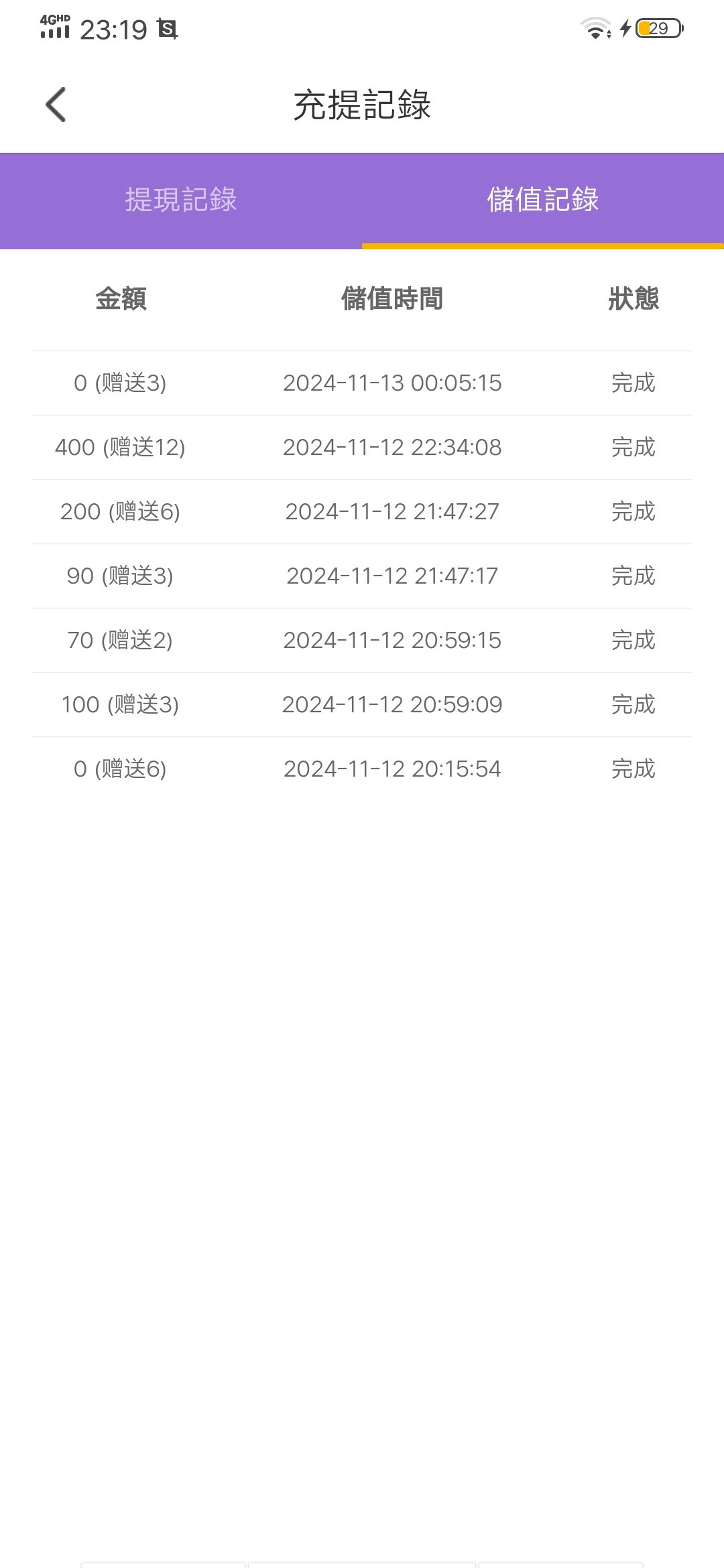Go back from the 充提記錄 page
Viewport: 724px width, 1568px height.
click(56, 105)
